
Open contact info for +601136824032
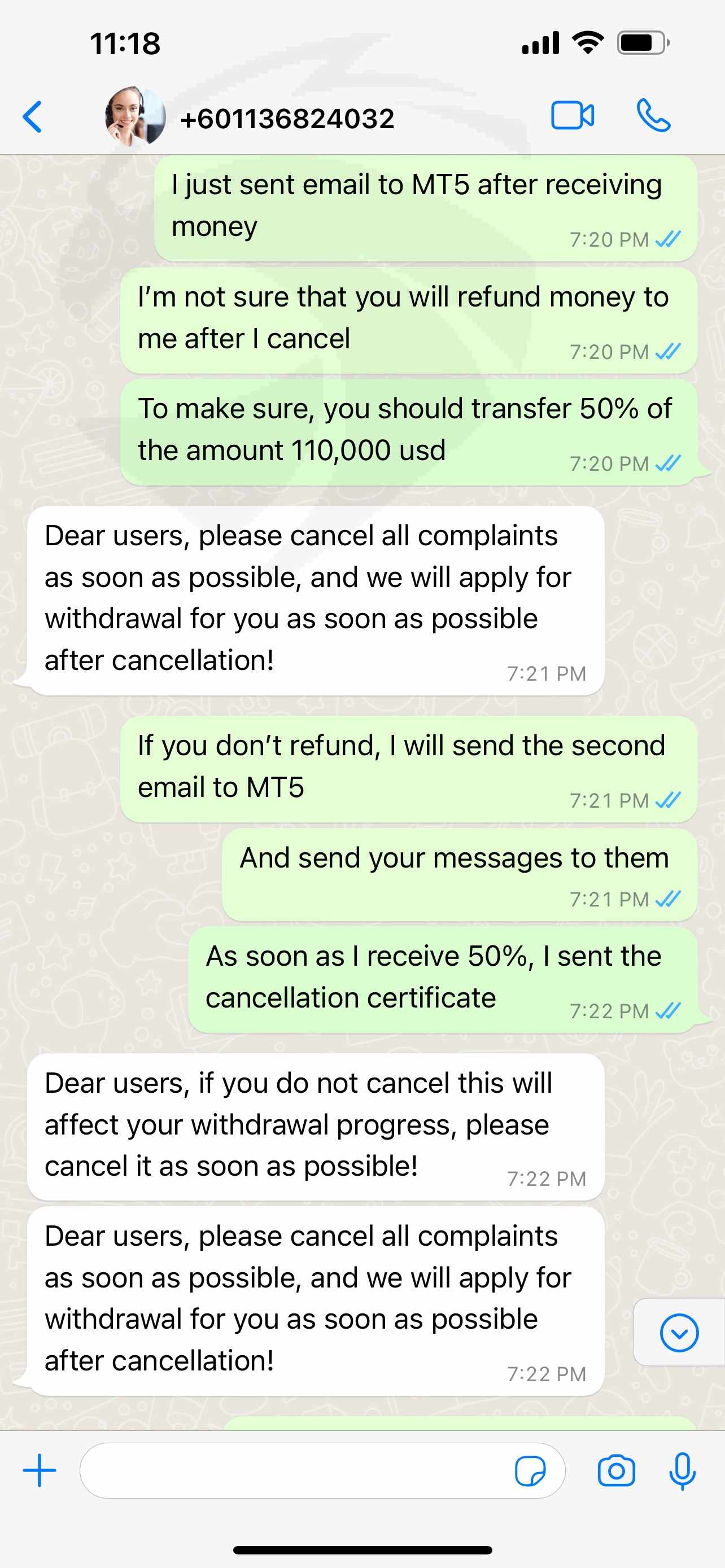287,118
